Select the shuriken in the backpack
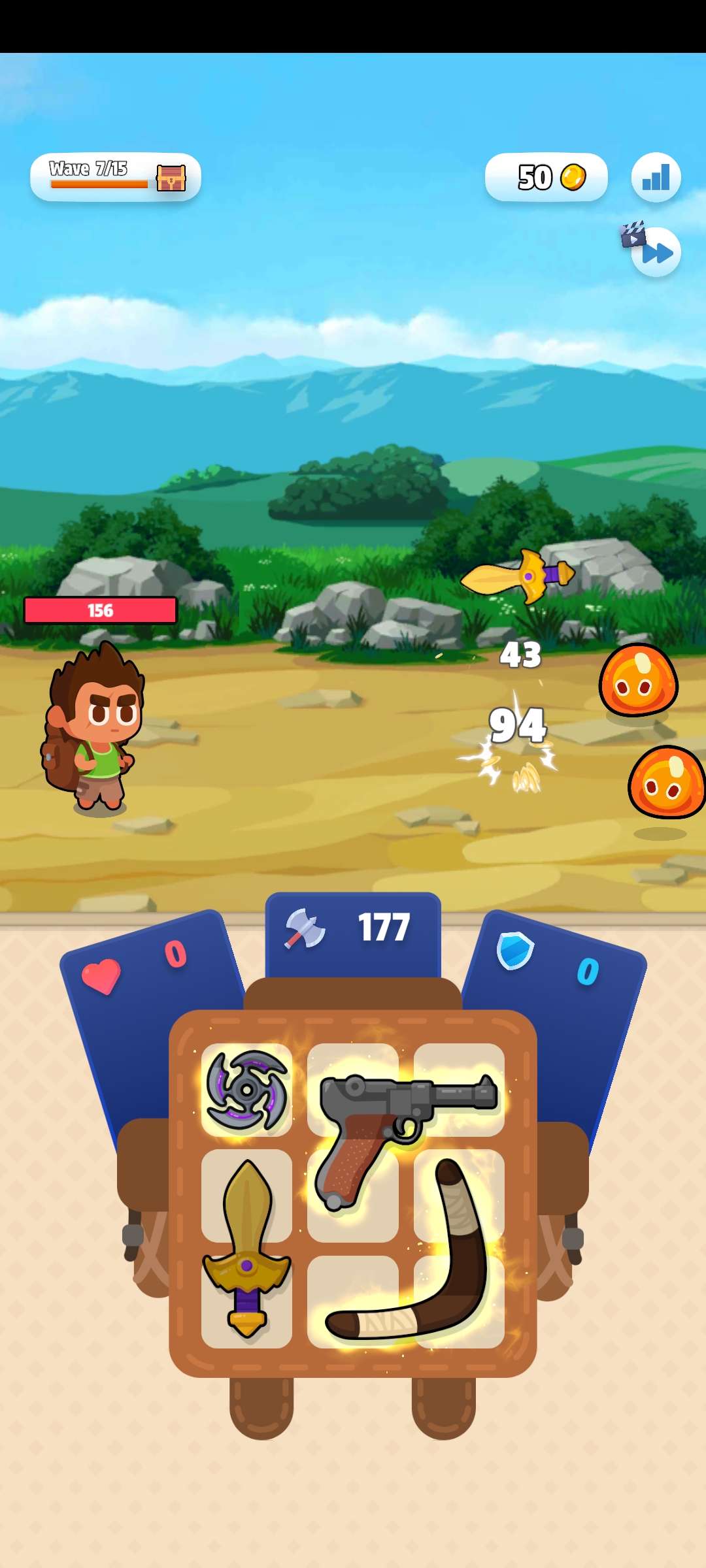Screen dimensions: 706x1568 (x=246, y=1090)
